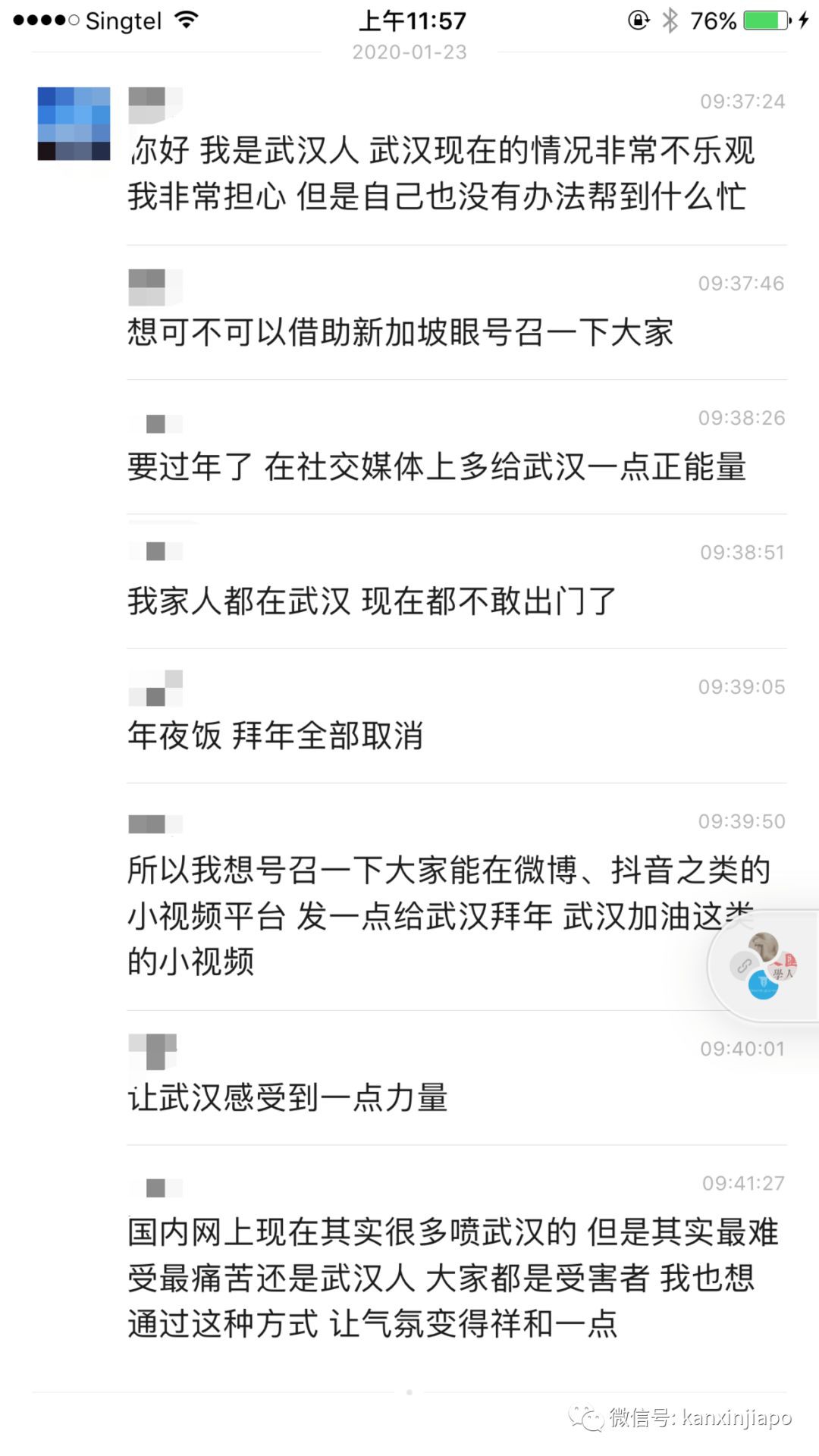The height and width of the screenshot is (1456, 819).
Task: Tap the Bluetooth icon in the status bar
Action: coord(670,20)
